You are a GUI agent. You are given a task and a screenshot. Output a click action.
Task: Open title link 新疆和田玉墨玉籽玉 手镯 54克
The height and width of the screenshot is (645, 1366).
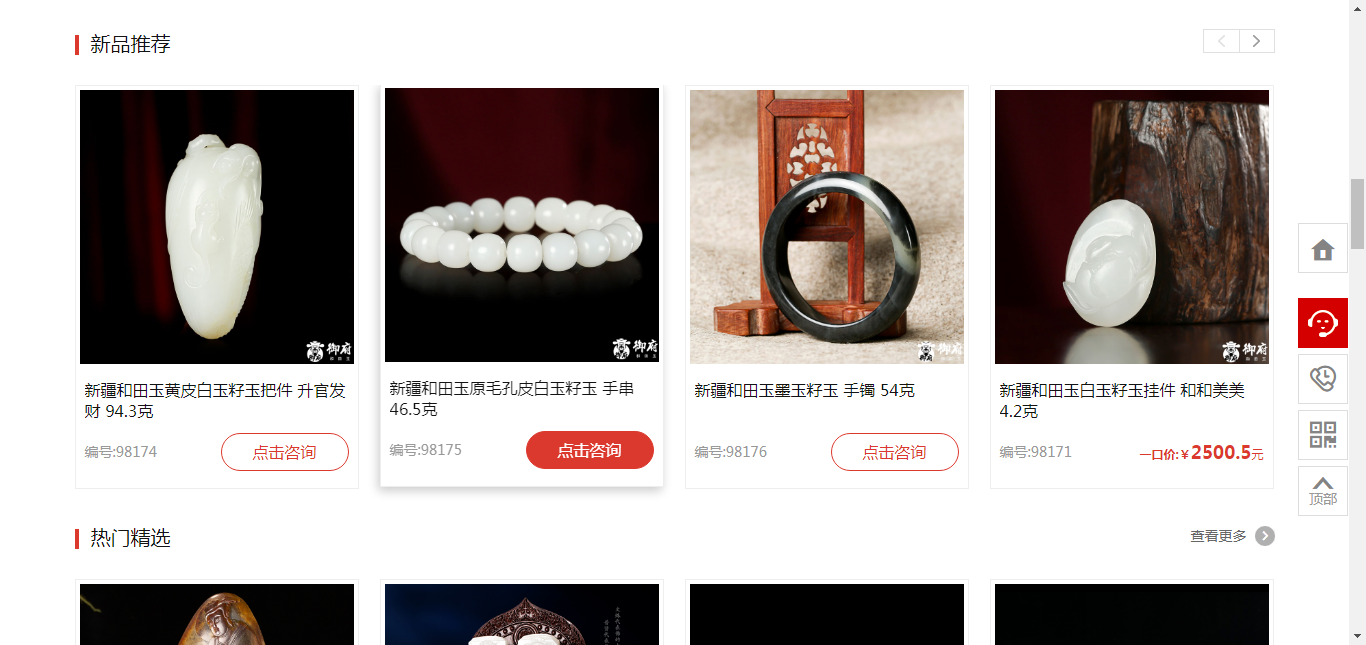tap(804, 390)
